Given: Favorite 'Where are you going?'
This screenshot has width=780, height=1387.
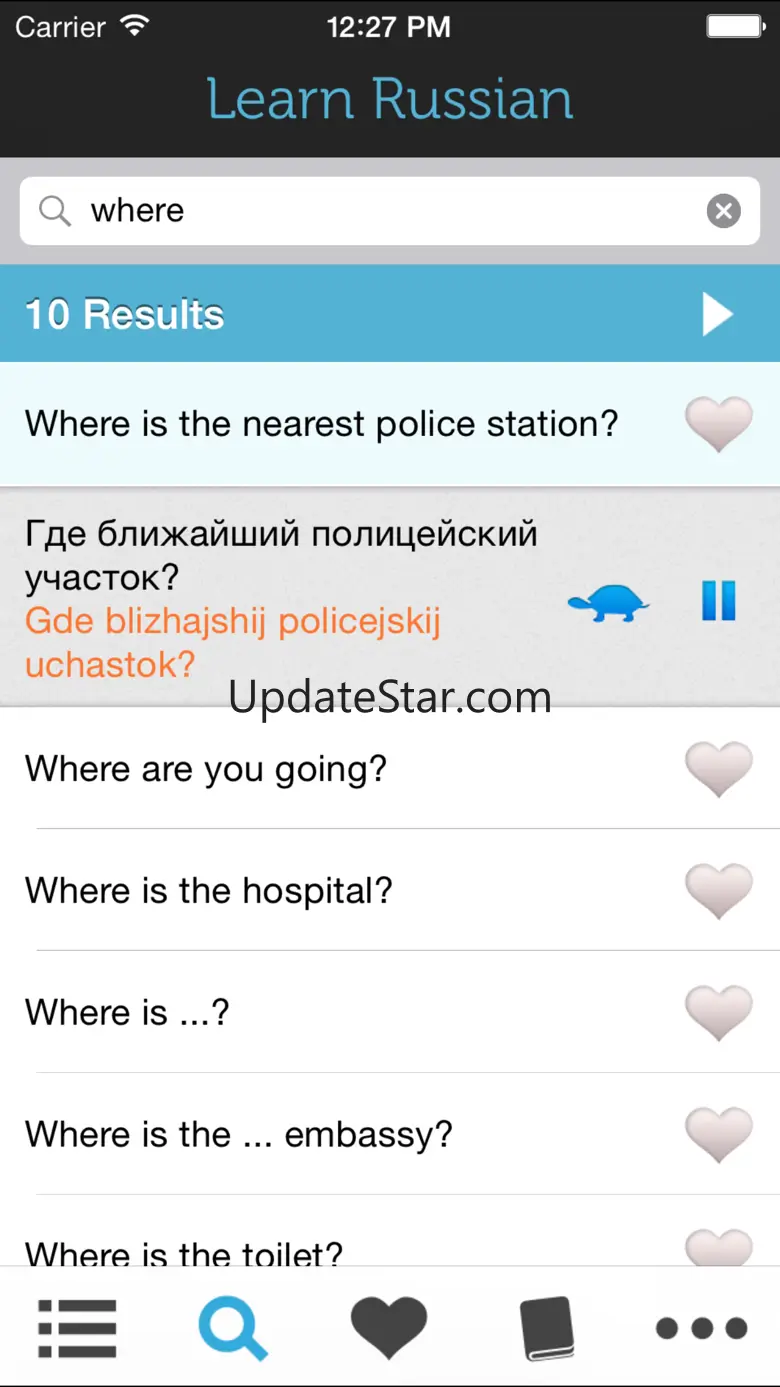Looking at the screenshot, I should [x=718, y=769].
